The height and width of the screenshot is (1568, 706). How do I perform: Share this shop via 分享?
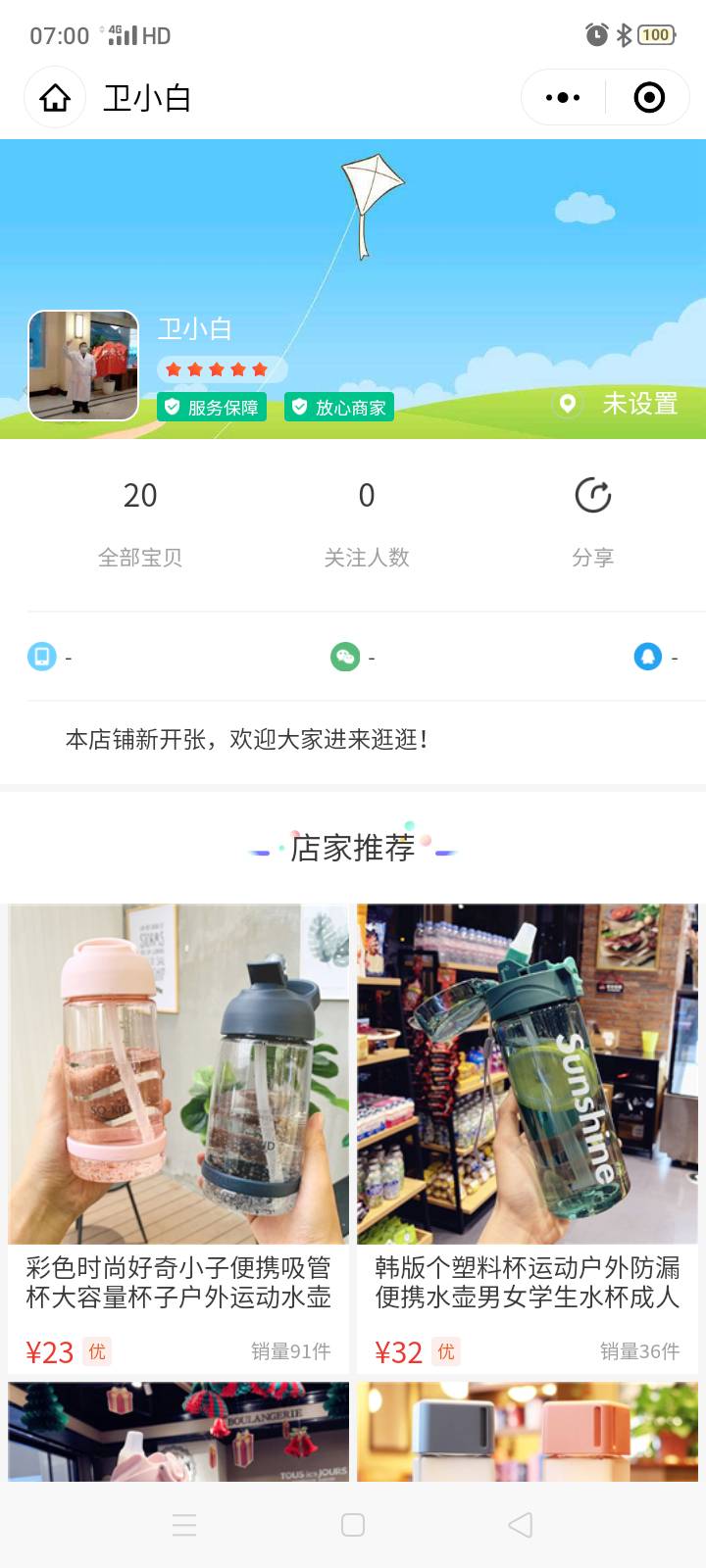click(x=592, y=519)
